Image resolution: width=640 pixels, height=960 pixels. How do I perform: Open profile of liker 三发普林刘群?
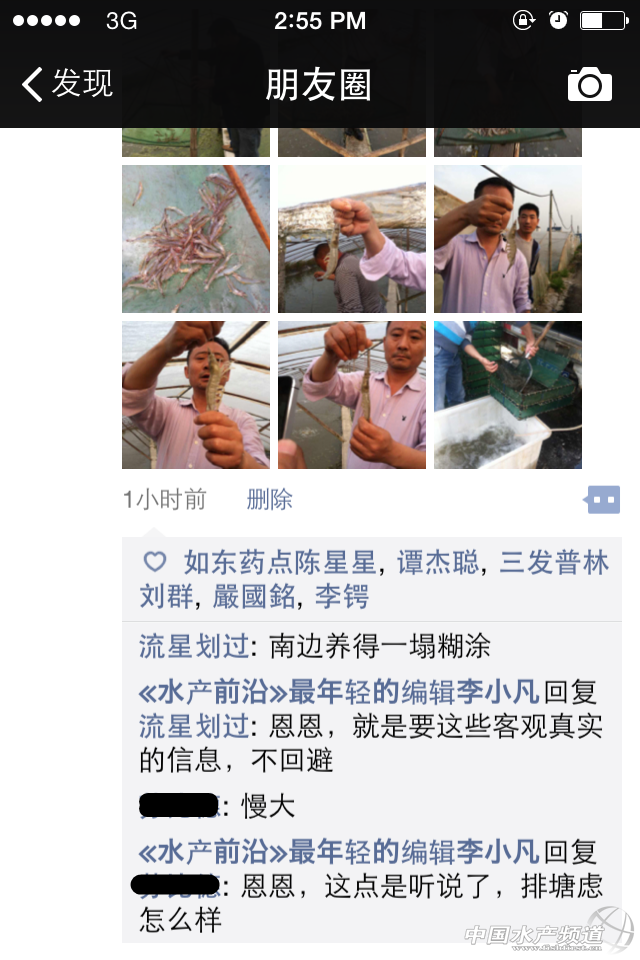tap(553, 563)
